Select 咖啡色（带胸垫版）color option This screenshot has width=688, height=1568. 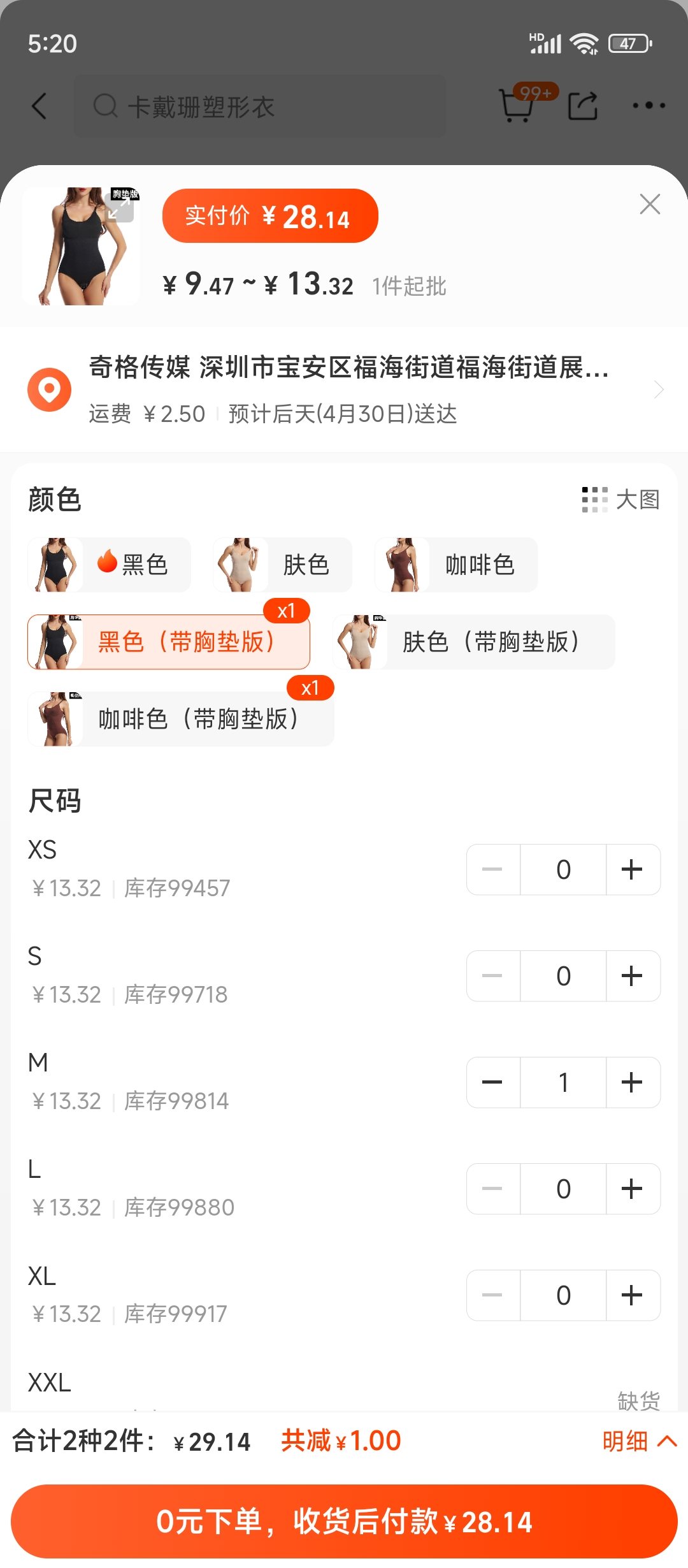pyautogui.click(x=181, y=719)
